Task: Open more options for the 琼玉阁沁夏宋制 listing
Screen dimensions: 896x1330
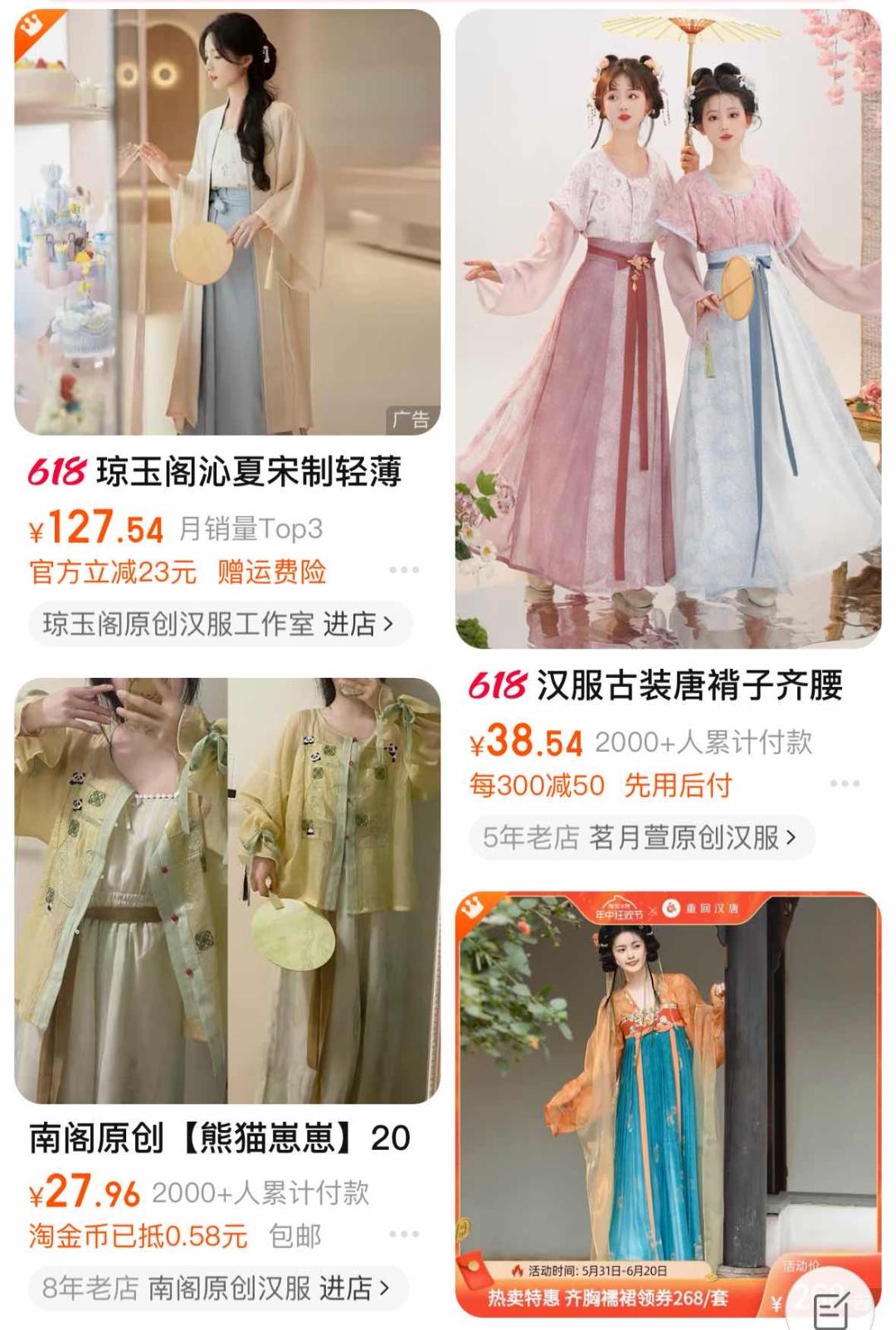Action: (404, 570)
